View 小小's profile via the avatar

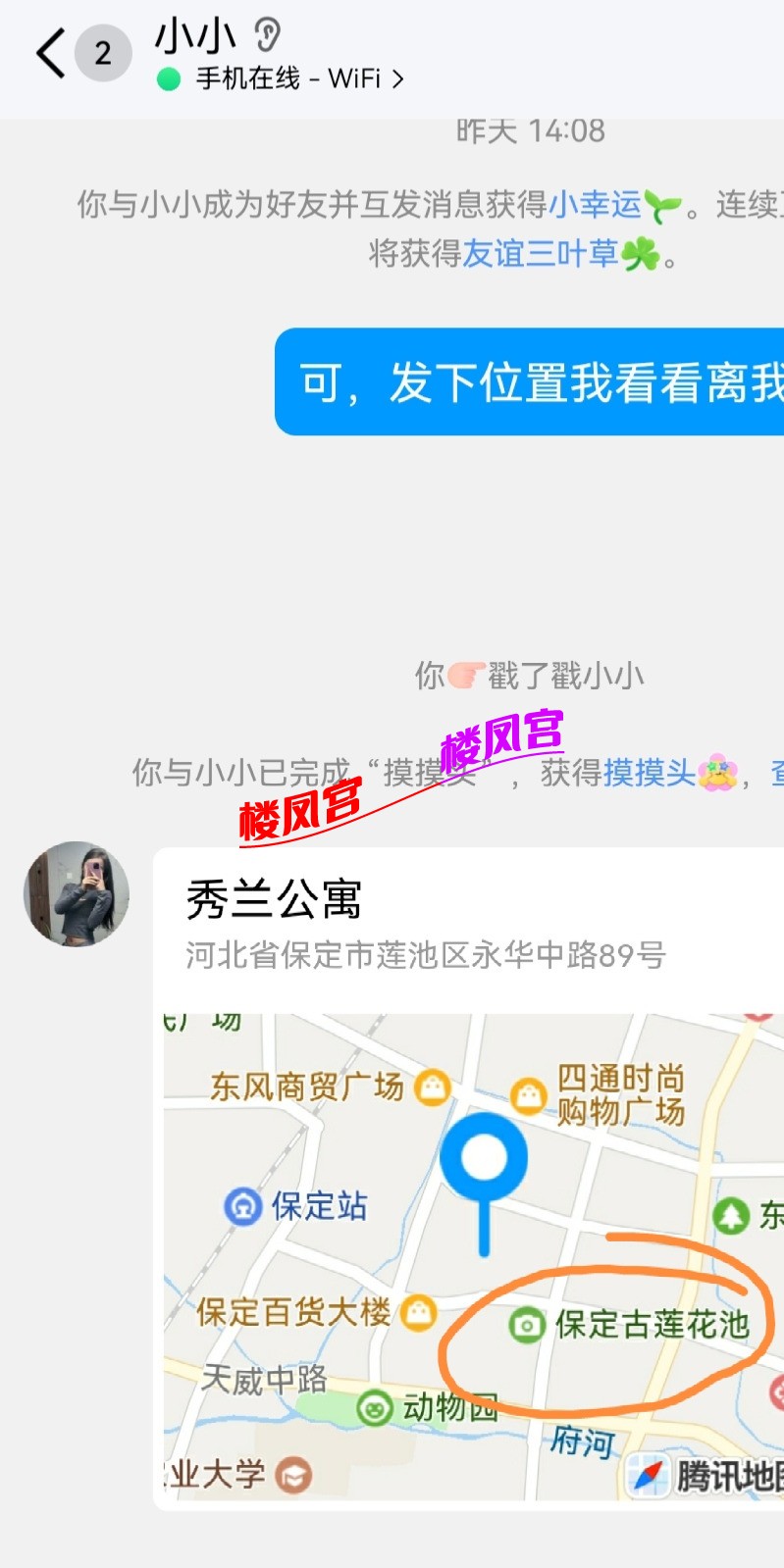pos(77,893)
